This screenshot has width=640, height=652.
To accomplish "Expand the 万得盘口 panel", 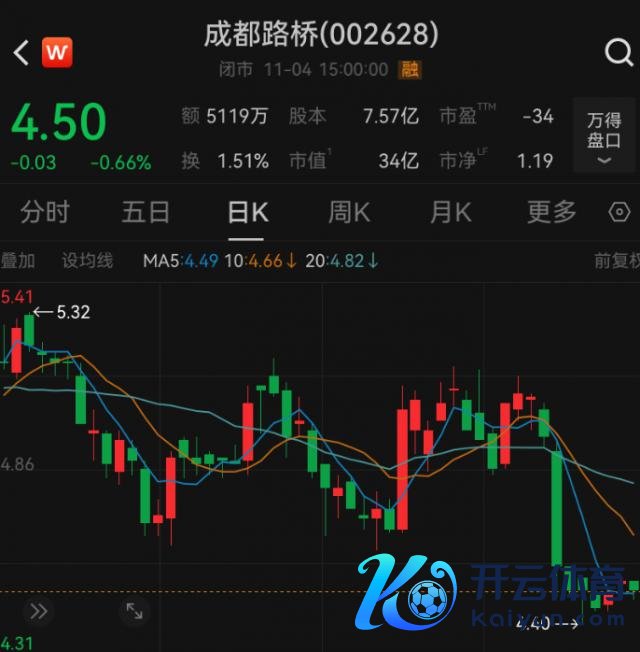I will (604, 139).
